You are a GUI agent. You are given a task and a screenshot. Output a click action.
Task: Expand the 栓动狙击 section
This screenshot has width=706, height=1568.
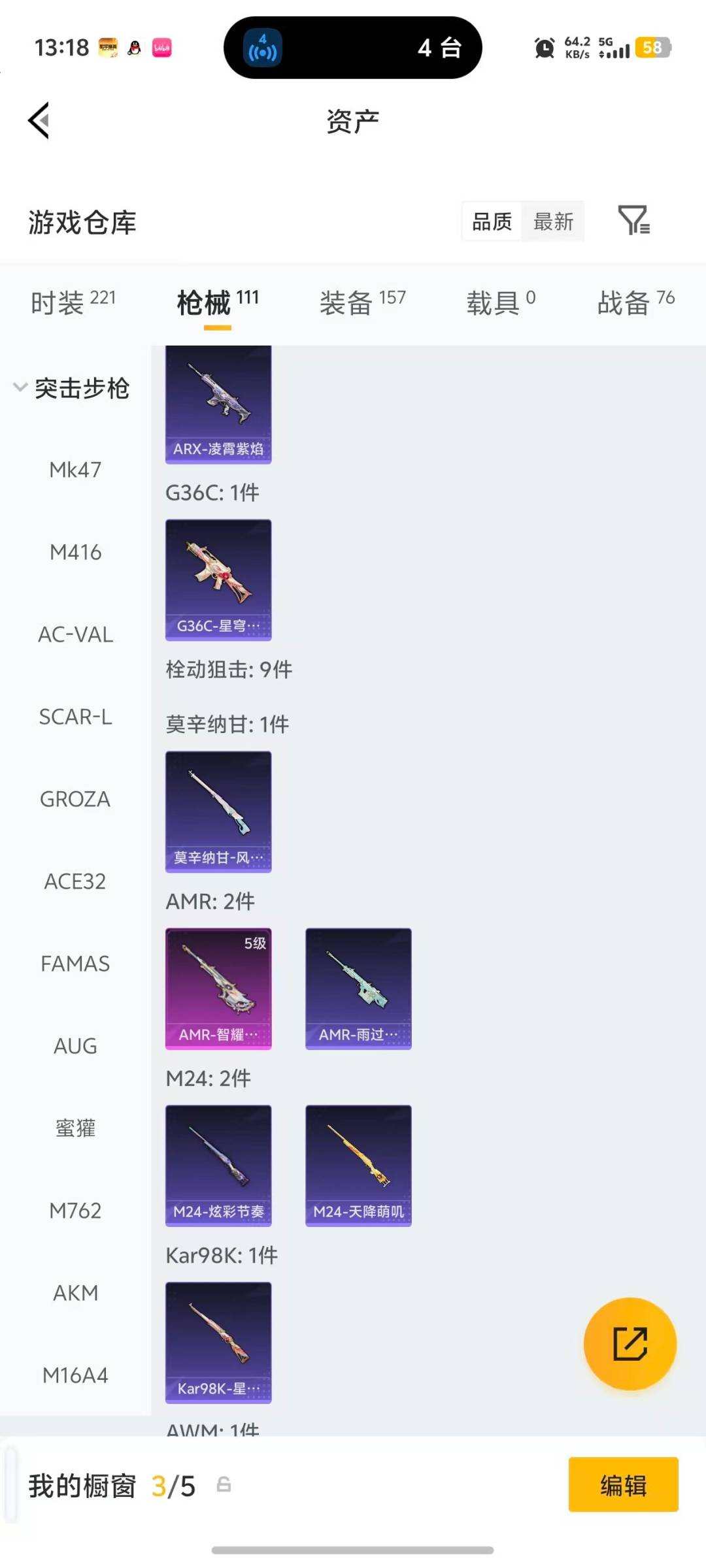click(227, 669)
